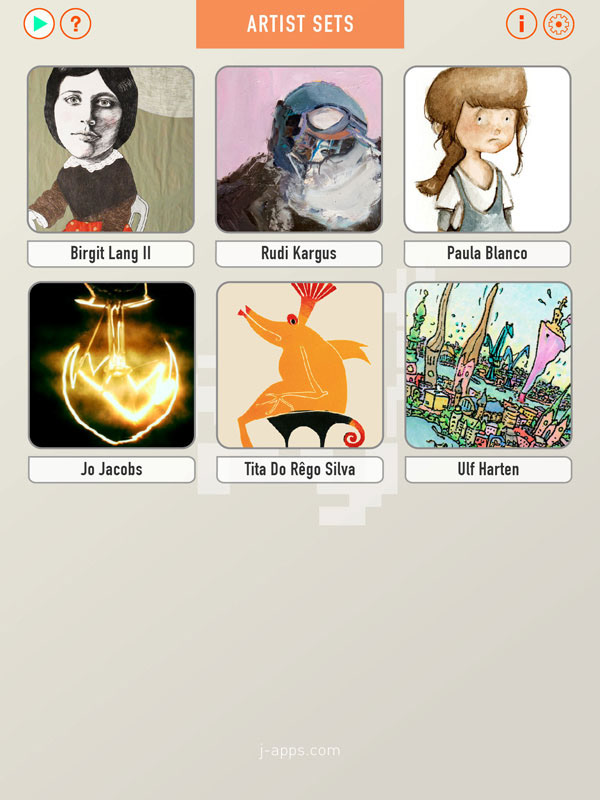Open the settings gear

559,23
